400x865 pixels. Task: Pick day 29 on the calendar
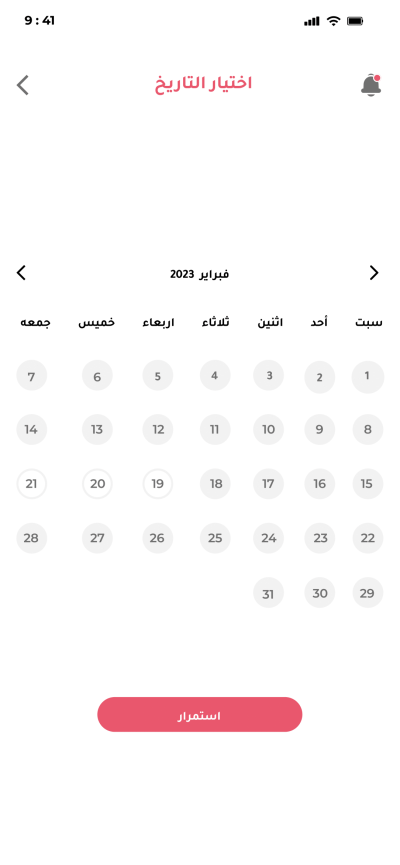[x=367, y=594]
